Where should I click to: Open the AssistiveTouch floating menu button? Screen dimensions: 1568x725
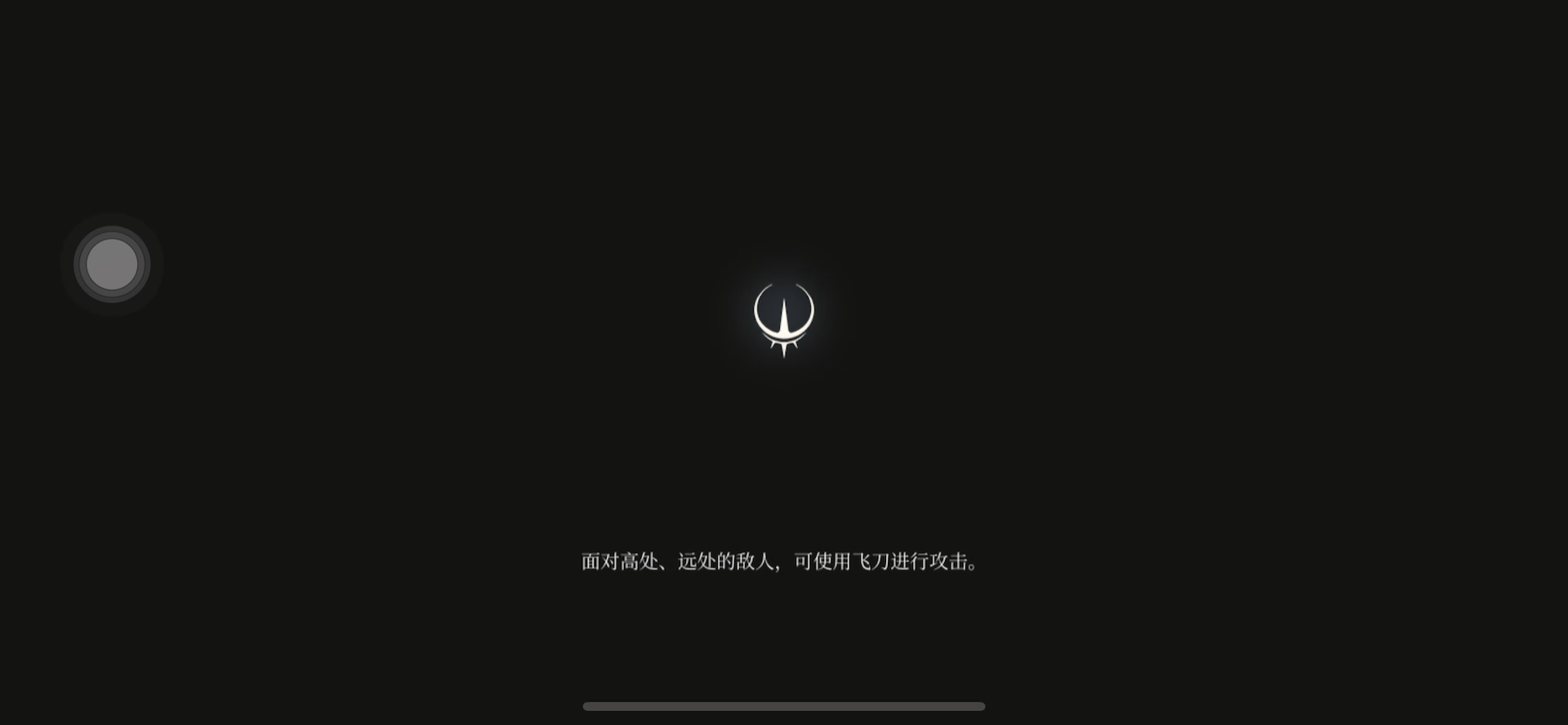coord(112,265)
